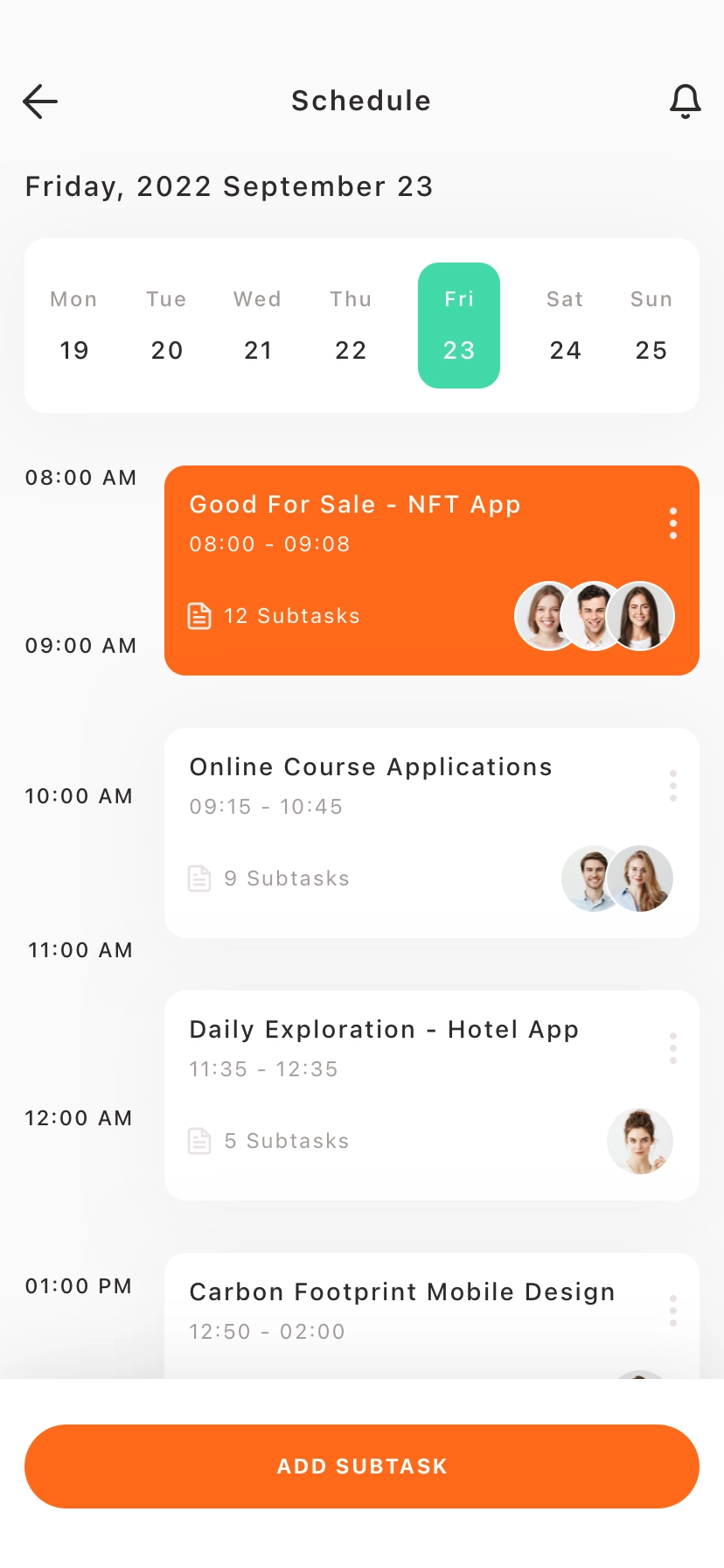Open options menu for Good For Sale task

673,523
